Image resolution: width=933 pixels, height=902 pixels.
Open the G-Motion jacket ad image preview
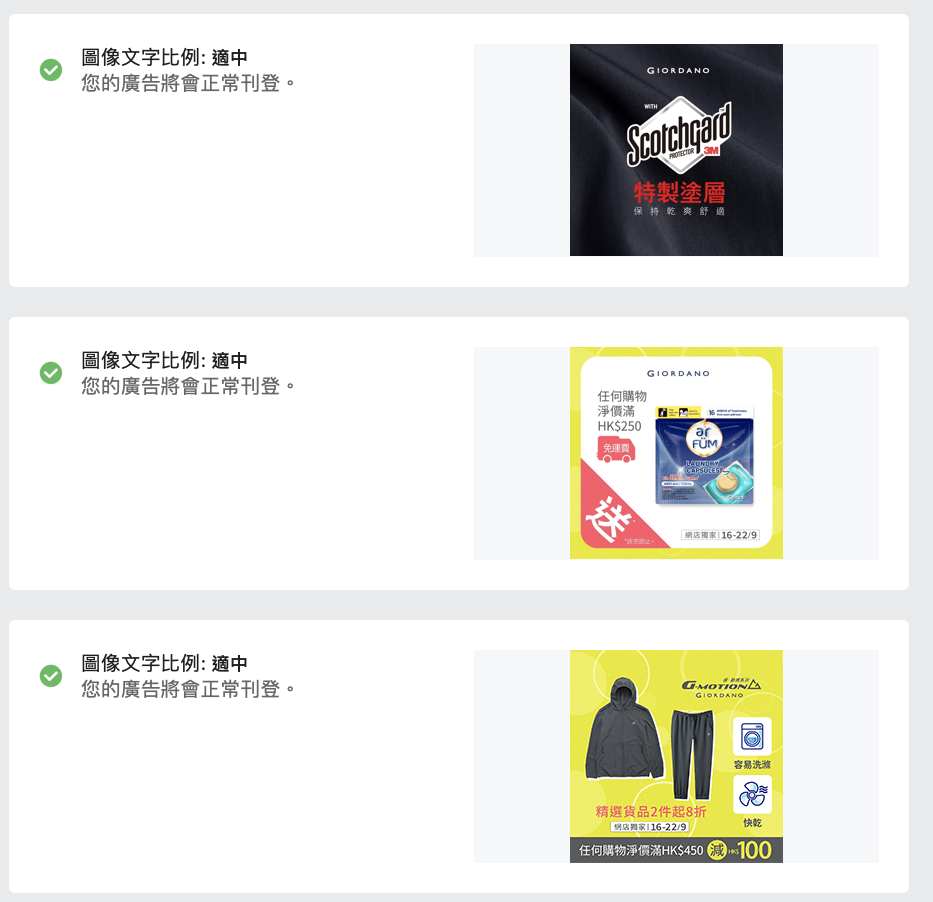click(x=676, y=756)
